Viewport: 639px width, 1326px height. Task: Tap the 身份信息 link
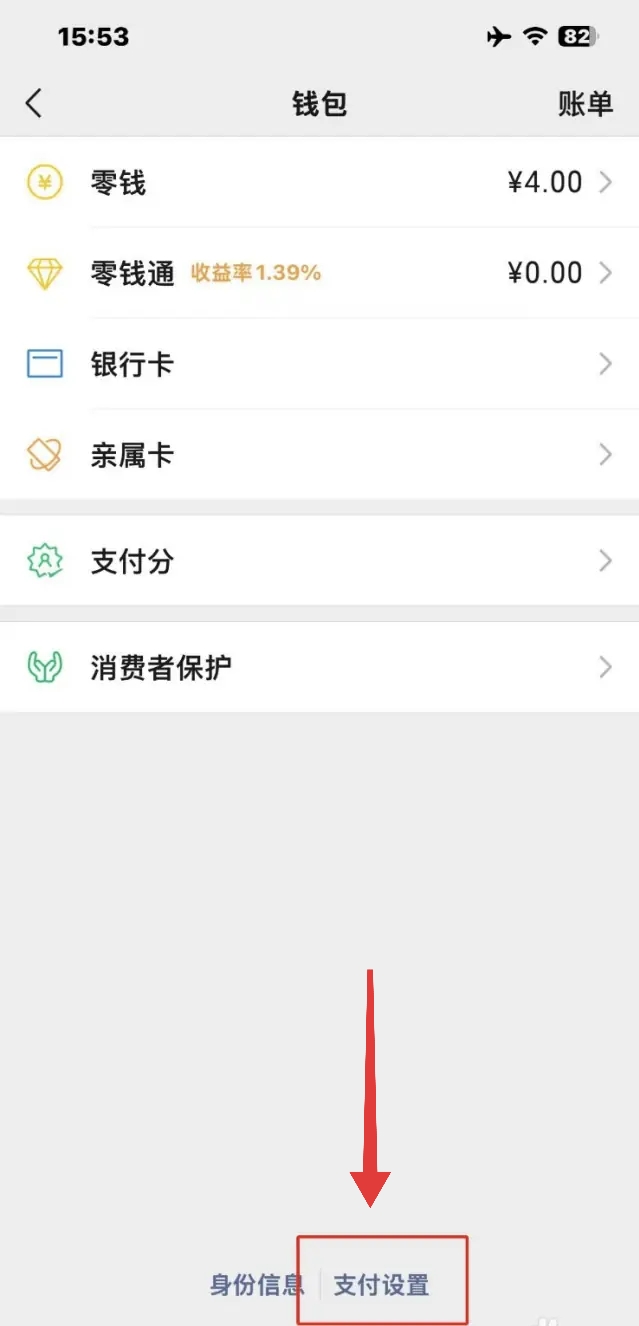(x=257, y=1284)
